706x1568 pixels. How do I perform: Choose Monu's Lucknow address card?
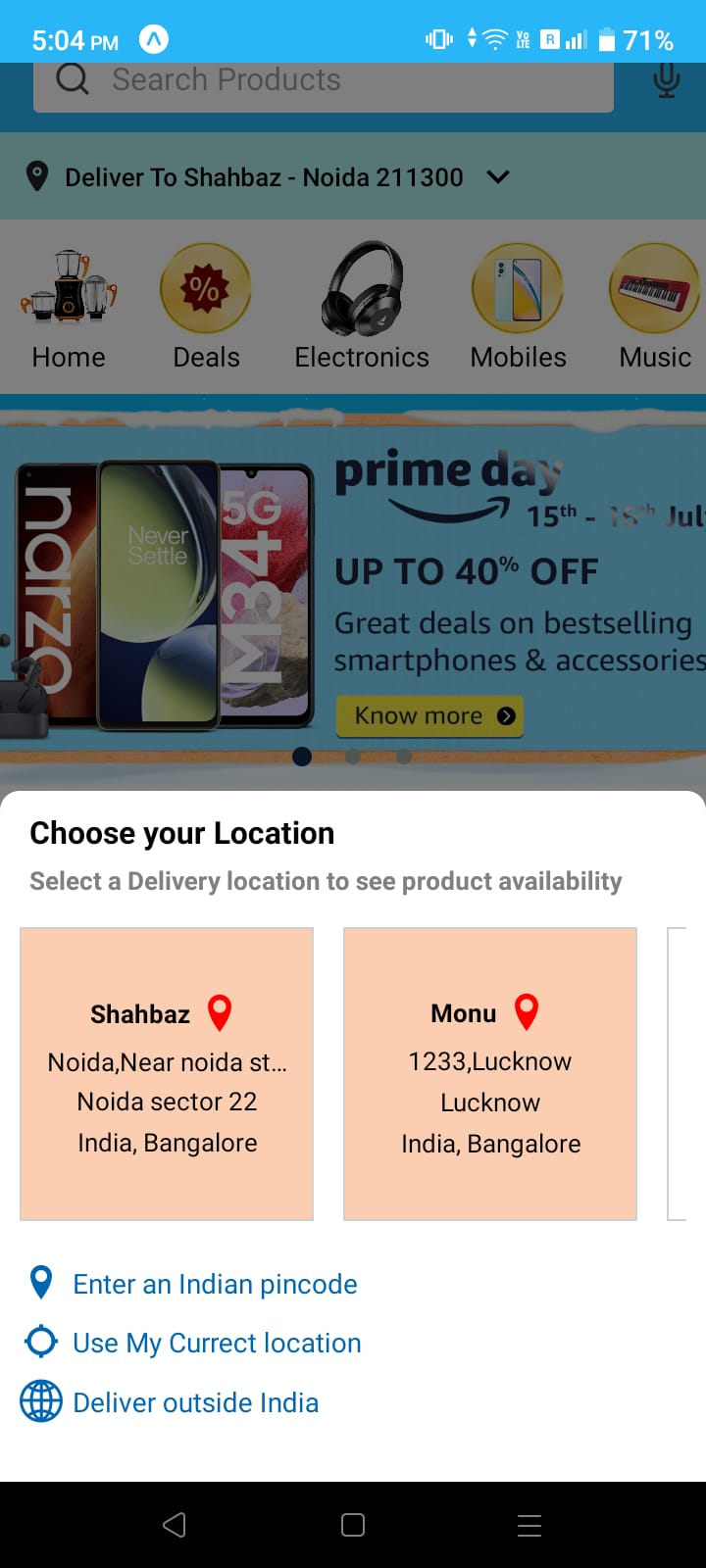(490, 1074)
